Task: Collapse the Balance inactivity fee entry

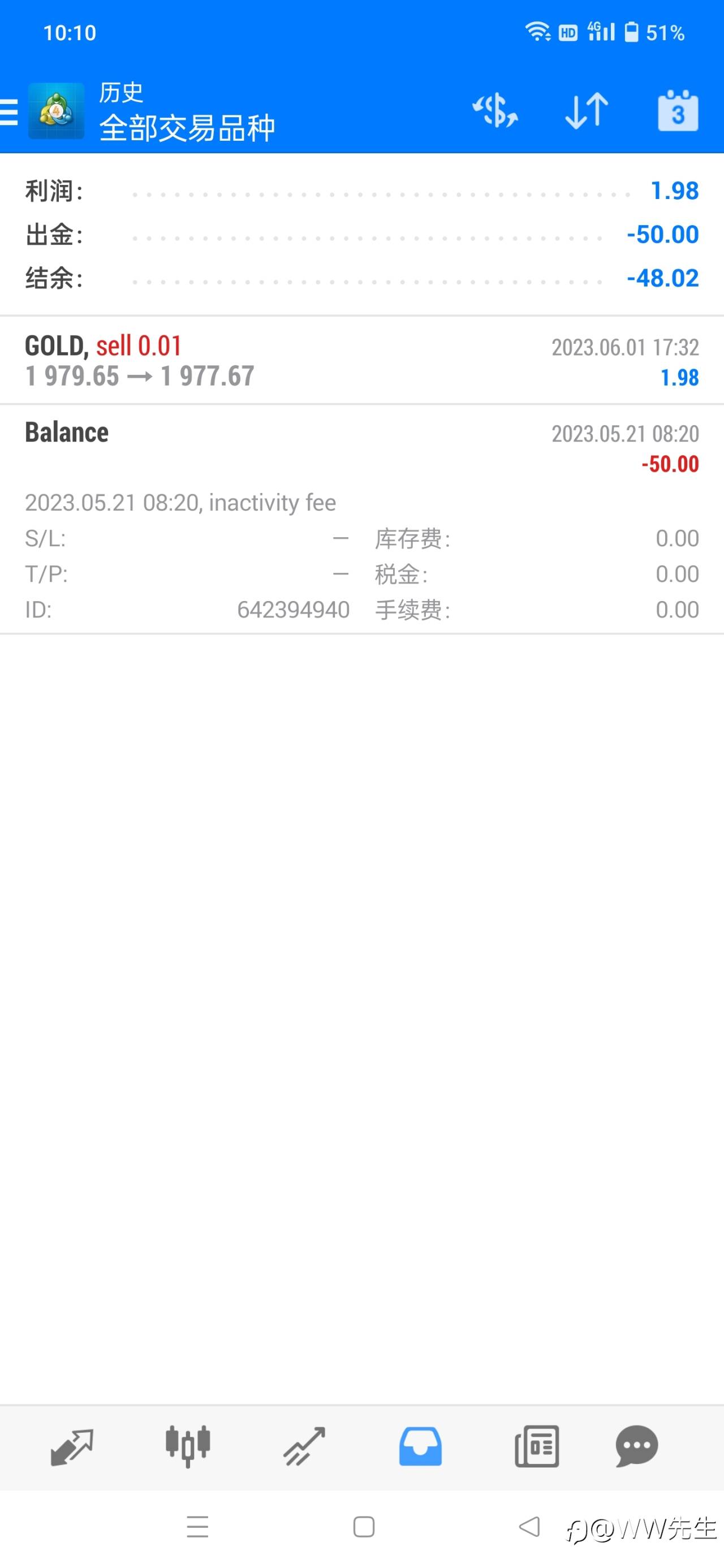Action: (x=361, y=519)
